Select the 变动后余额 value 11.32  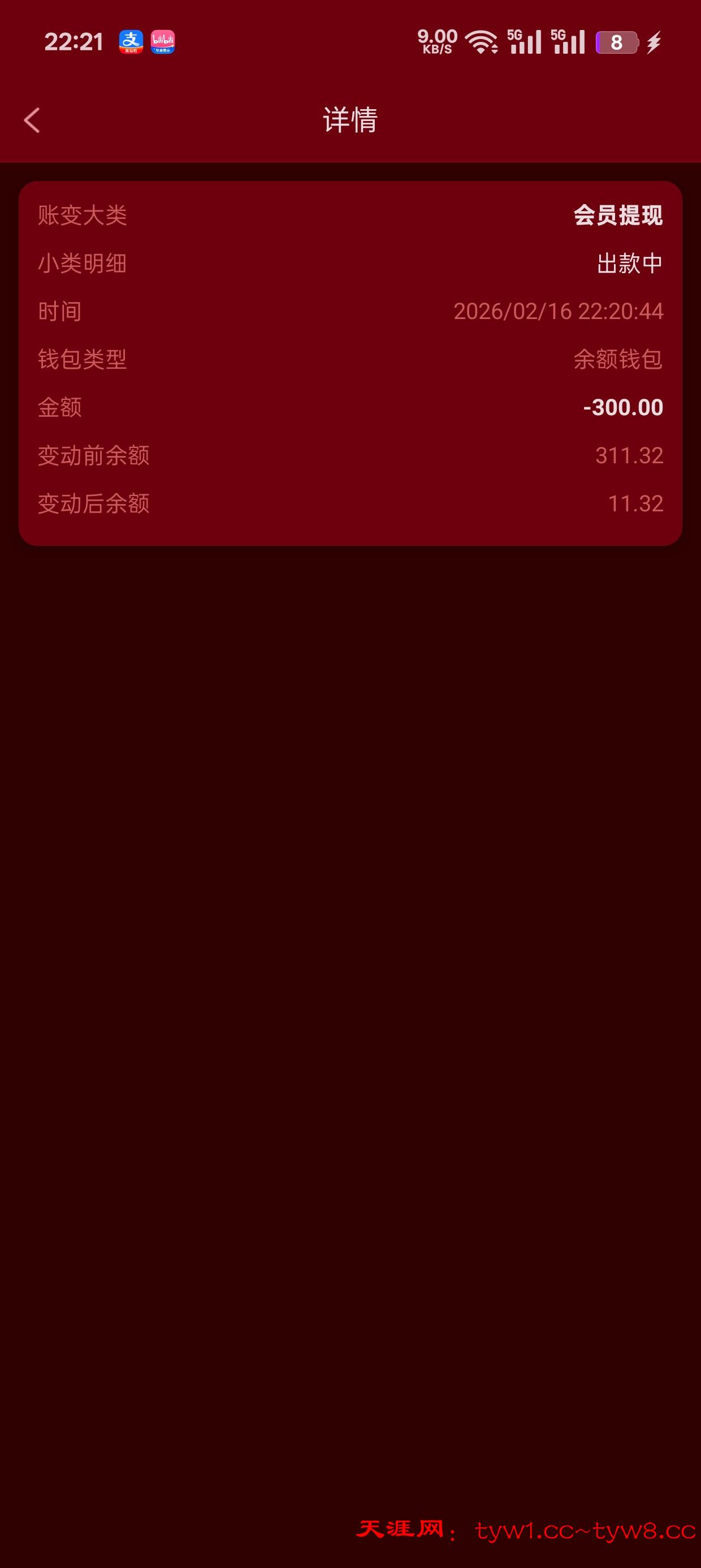pos(637,503)
